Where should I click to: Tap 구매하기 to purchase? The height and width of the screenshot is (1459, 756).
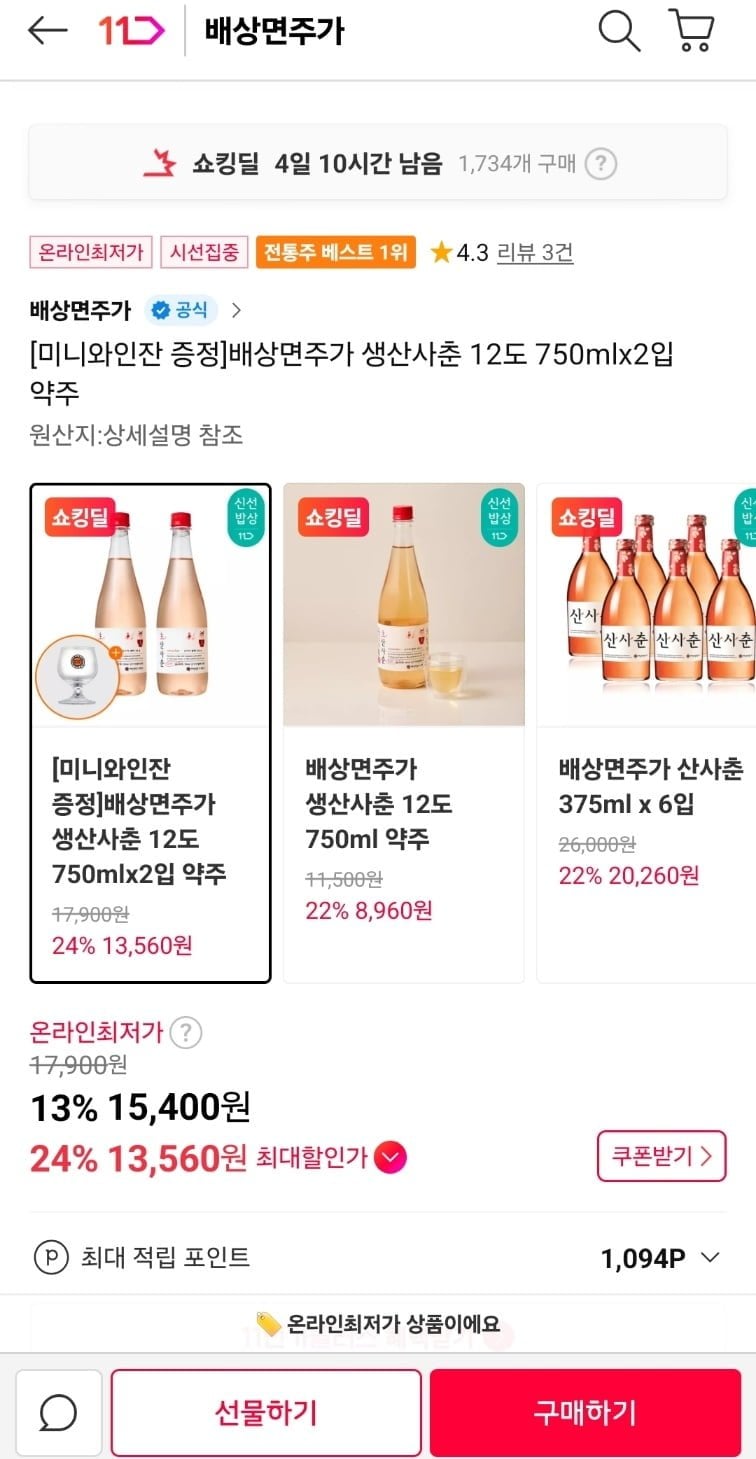click(x=585, y=1412)
